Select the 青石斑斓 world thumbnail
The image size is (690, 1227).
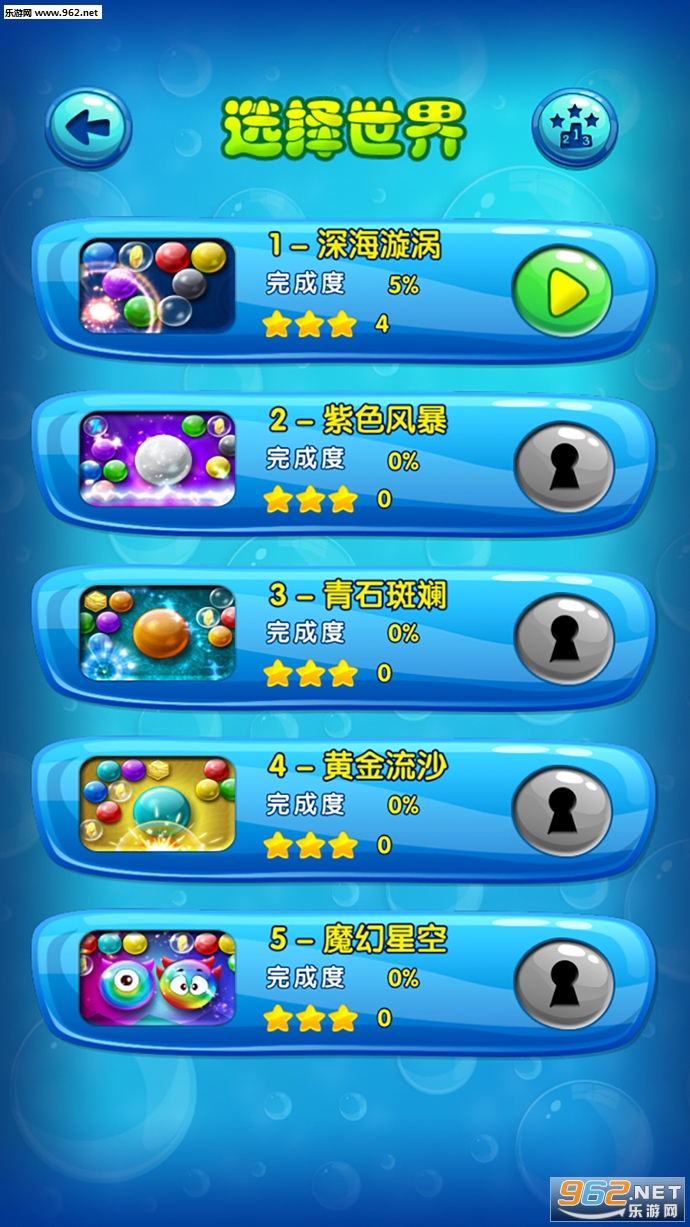coord(157,633)
